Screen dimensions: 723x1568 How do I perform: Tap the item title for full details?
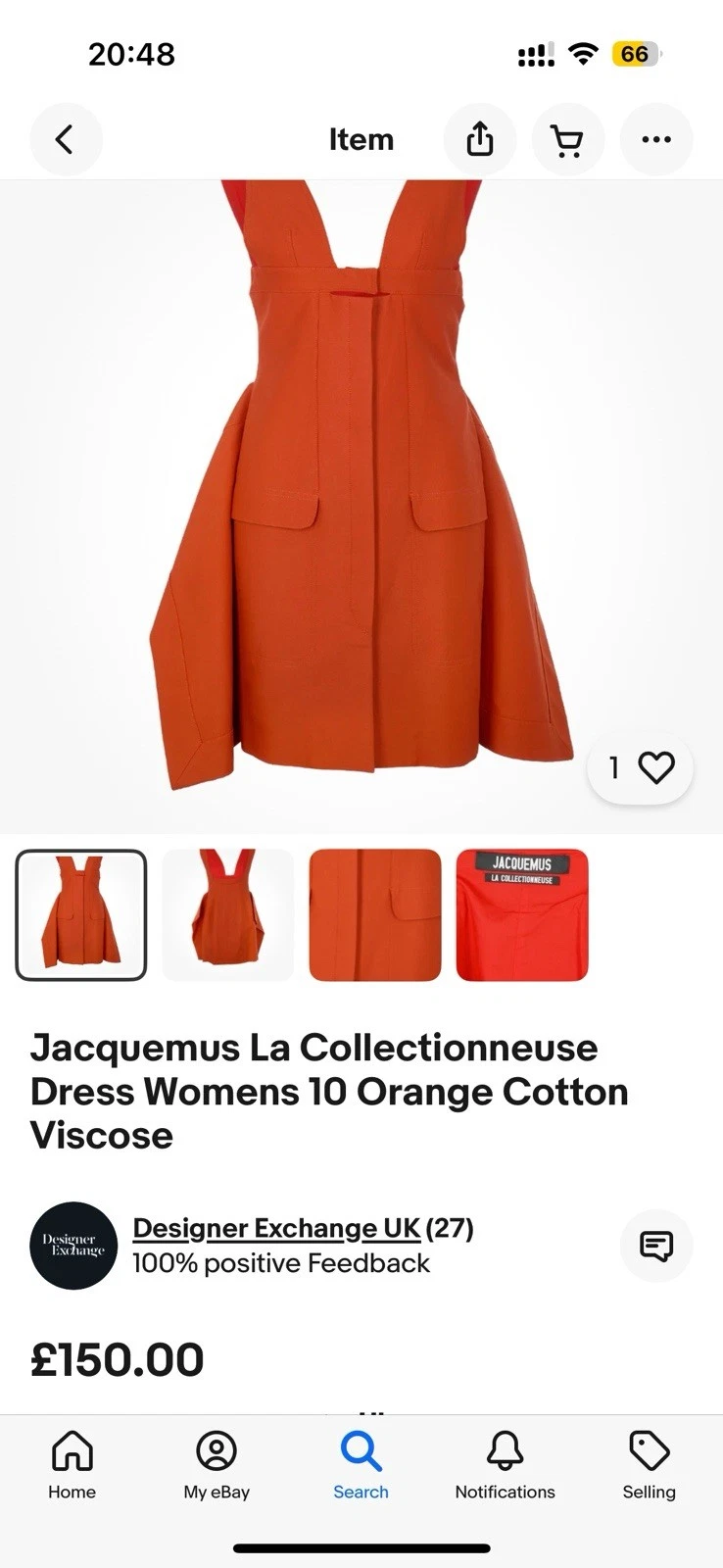(x=331, y=1091)
